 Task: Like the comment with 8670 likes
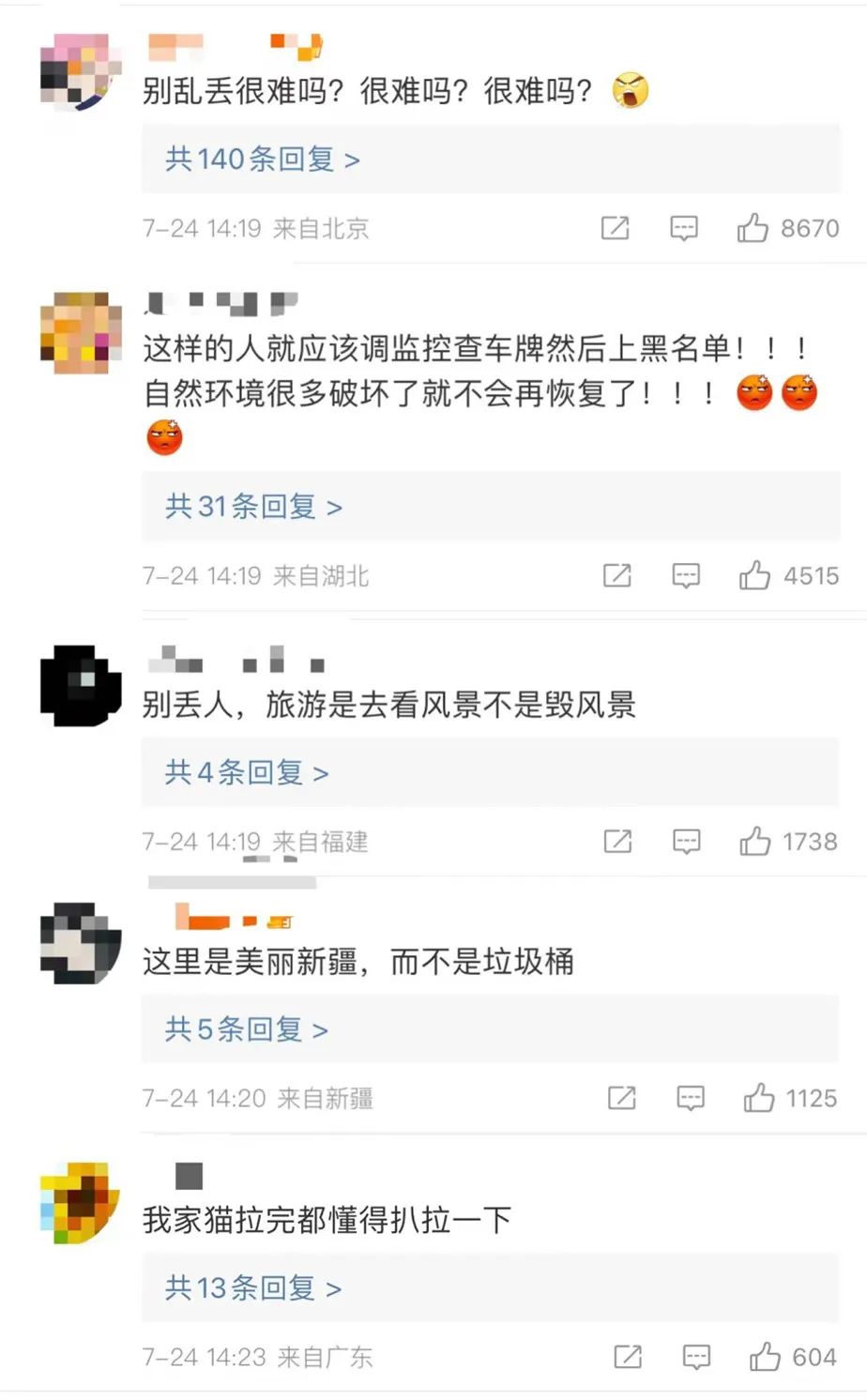click(x=753, y=228)
